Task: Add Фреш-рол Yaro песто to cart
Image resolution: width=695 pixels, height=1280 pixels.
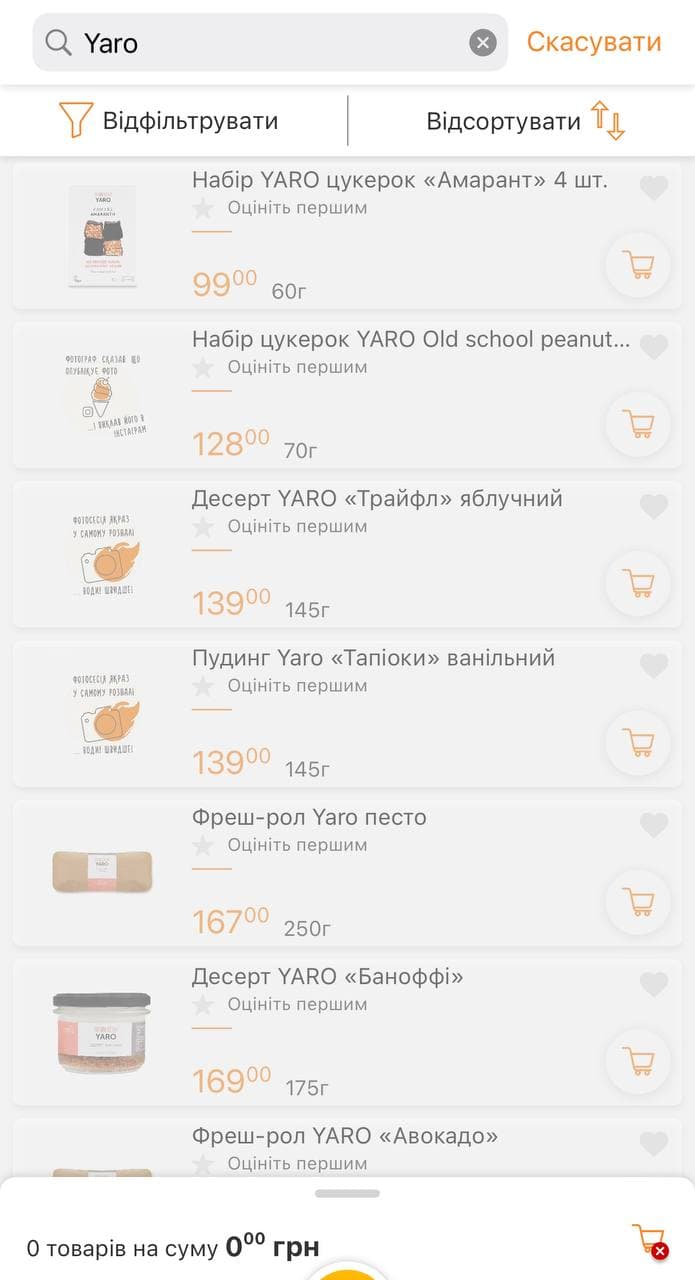Action: tap(638, 902)
